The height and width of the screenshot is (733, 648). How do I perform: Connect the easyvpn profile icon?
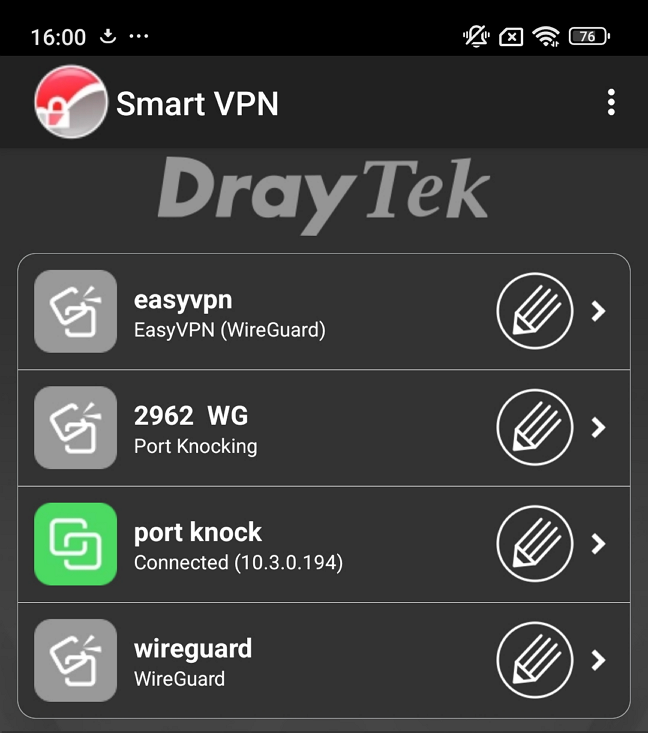click(75, 311)
